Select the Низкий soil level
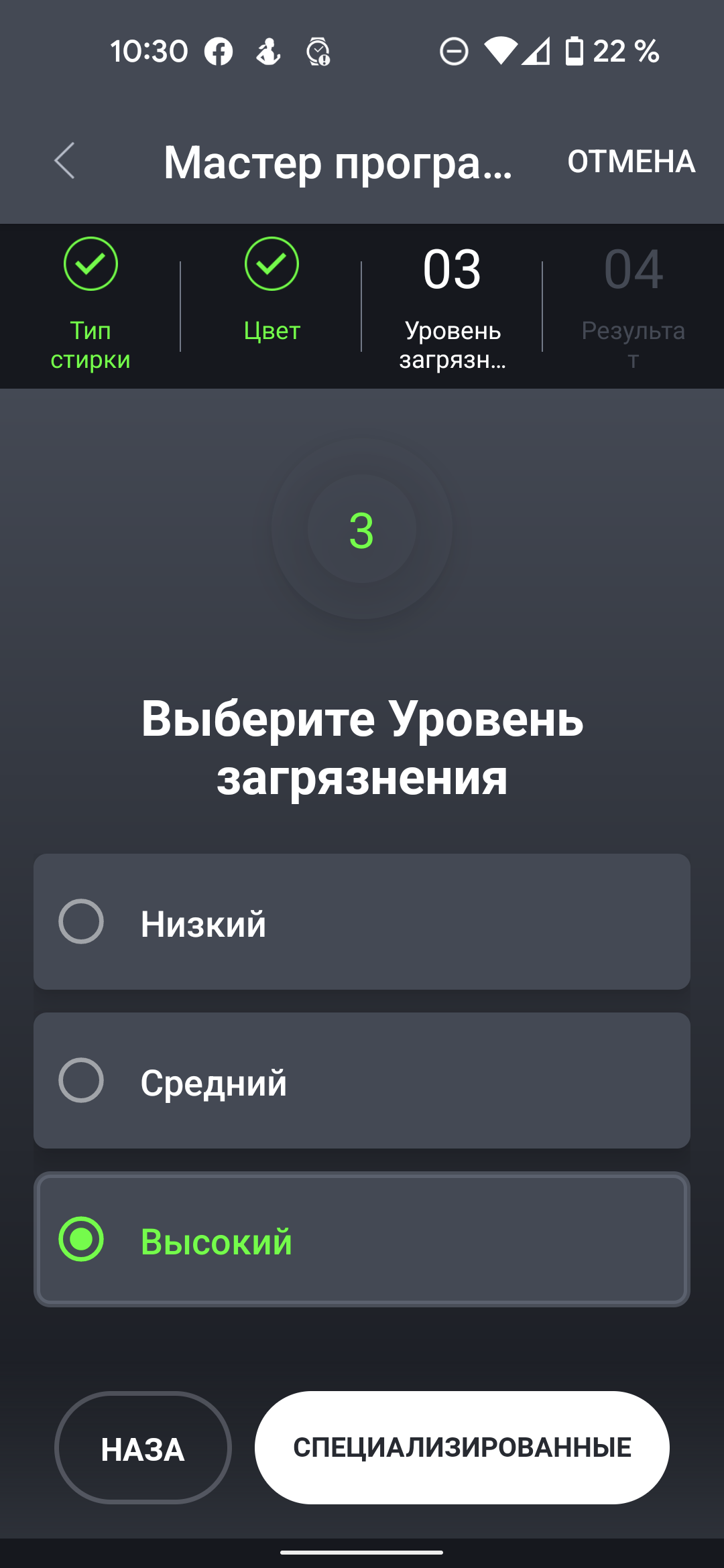724x1568 pixels. click(362, 922)
